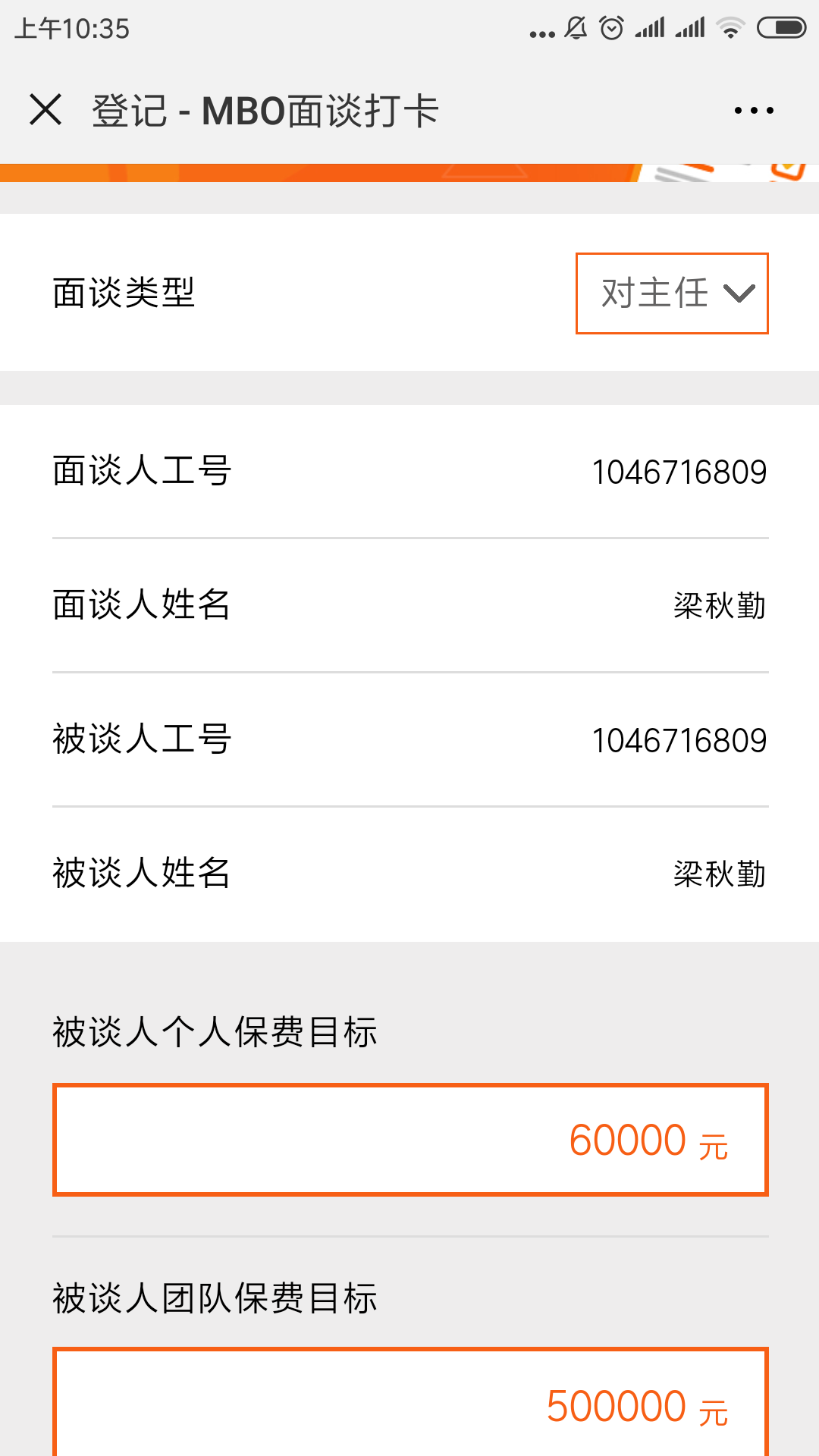Close the MBO面谈打卡 page
The width and height of the screenshot is (819, 1456).
coord(45,110)
